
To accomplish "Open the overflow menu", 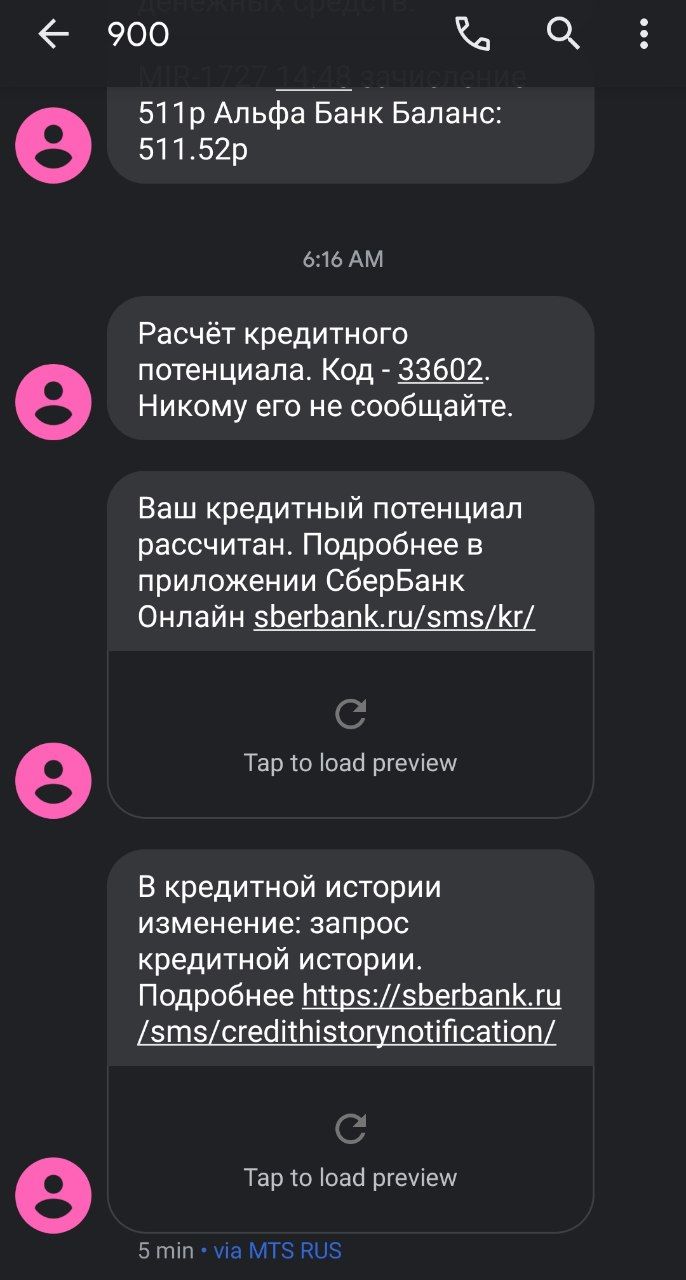I will (644, 35).
